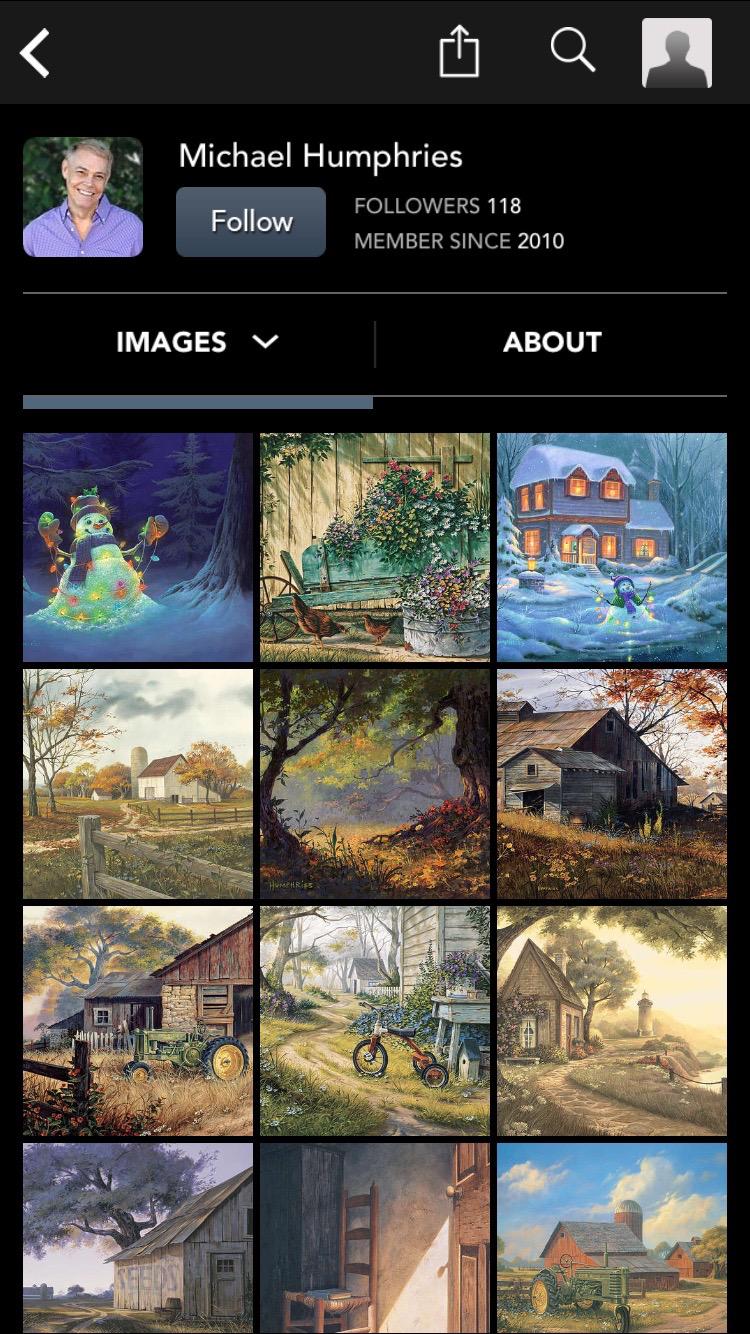Follow Michael Humphries
This screenshot has width=750, height=1334.
pos(250,221)
